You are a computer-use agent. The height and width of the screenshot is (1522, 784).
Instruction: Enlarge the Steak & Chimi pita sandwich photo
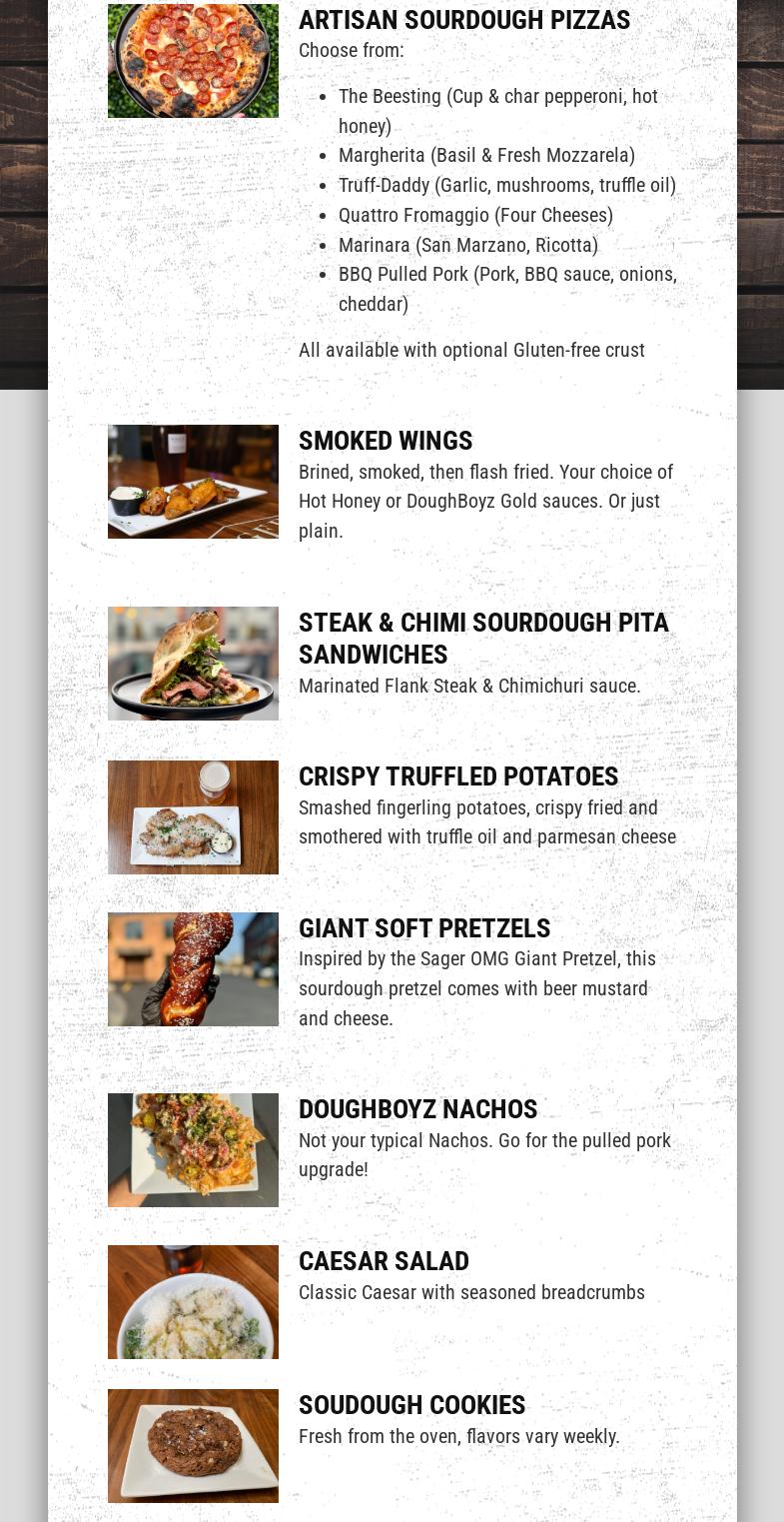193,664
